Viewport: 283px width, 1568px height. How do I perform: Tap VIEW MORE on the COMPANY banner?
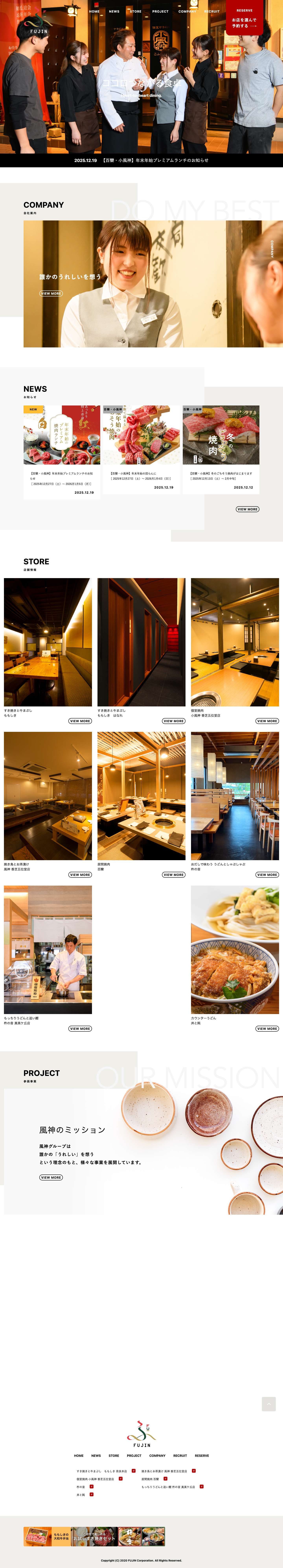click(x=51, y=293)
